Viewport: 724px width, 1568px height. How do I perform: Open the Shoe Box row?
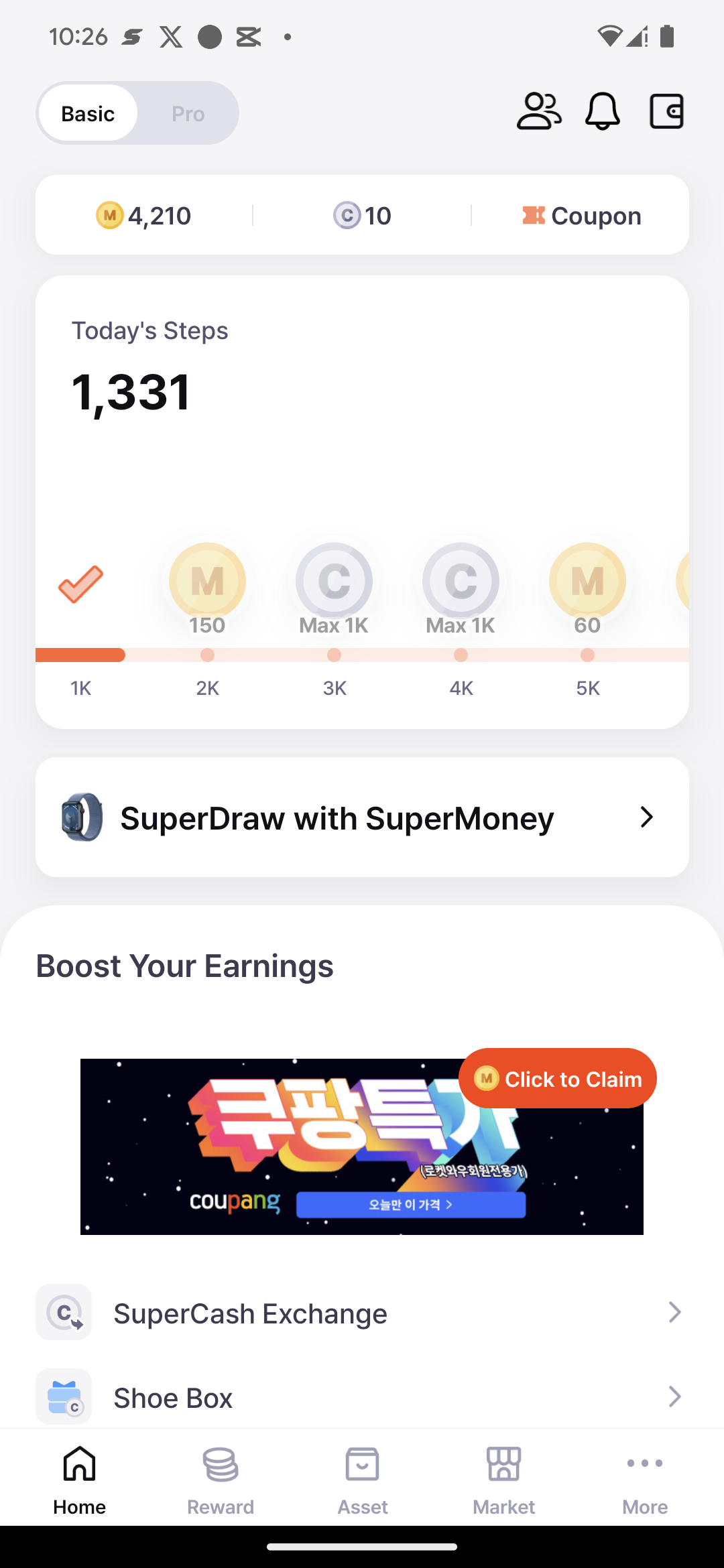pyautogui.click(x=362, y=1398)
